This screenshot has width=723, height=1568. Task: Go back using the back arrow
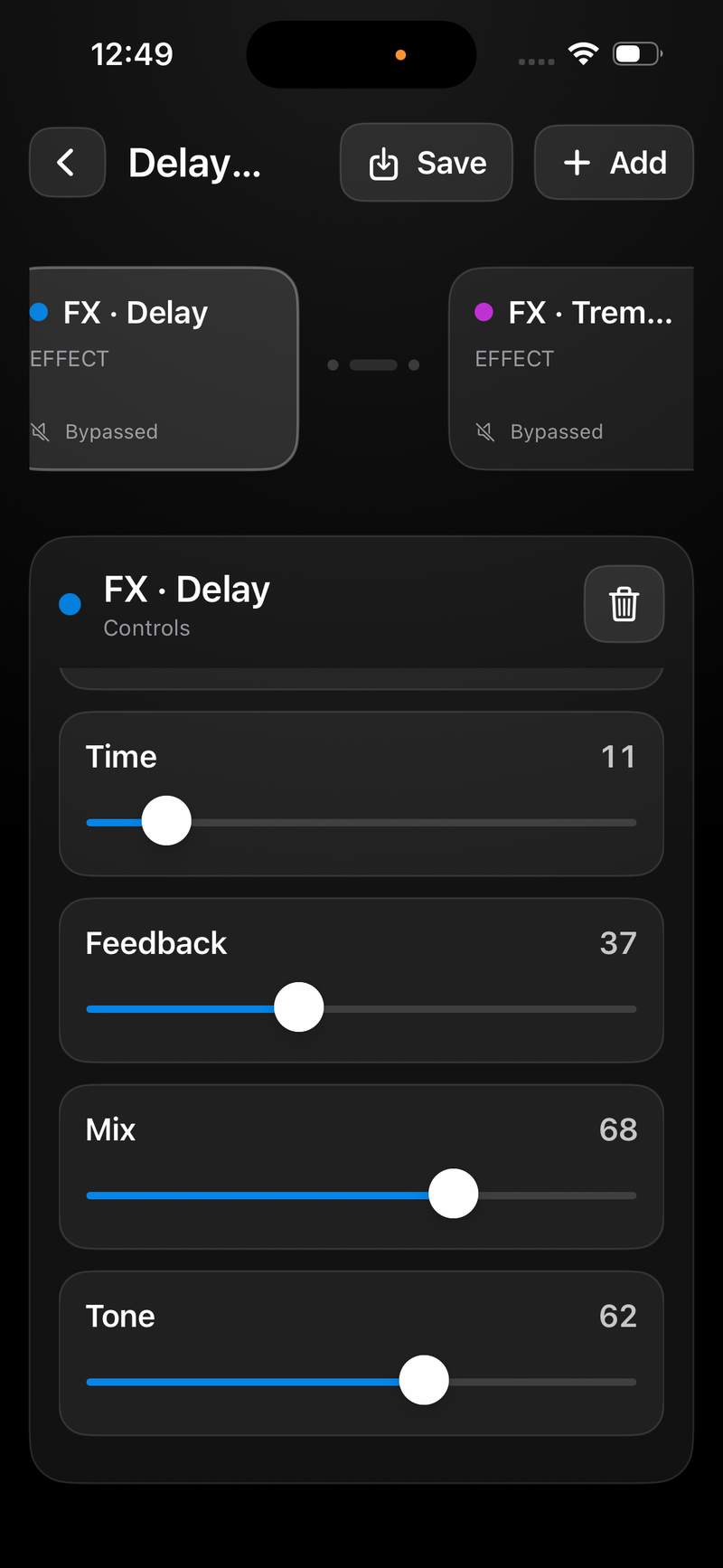tap(67, 163)
